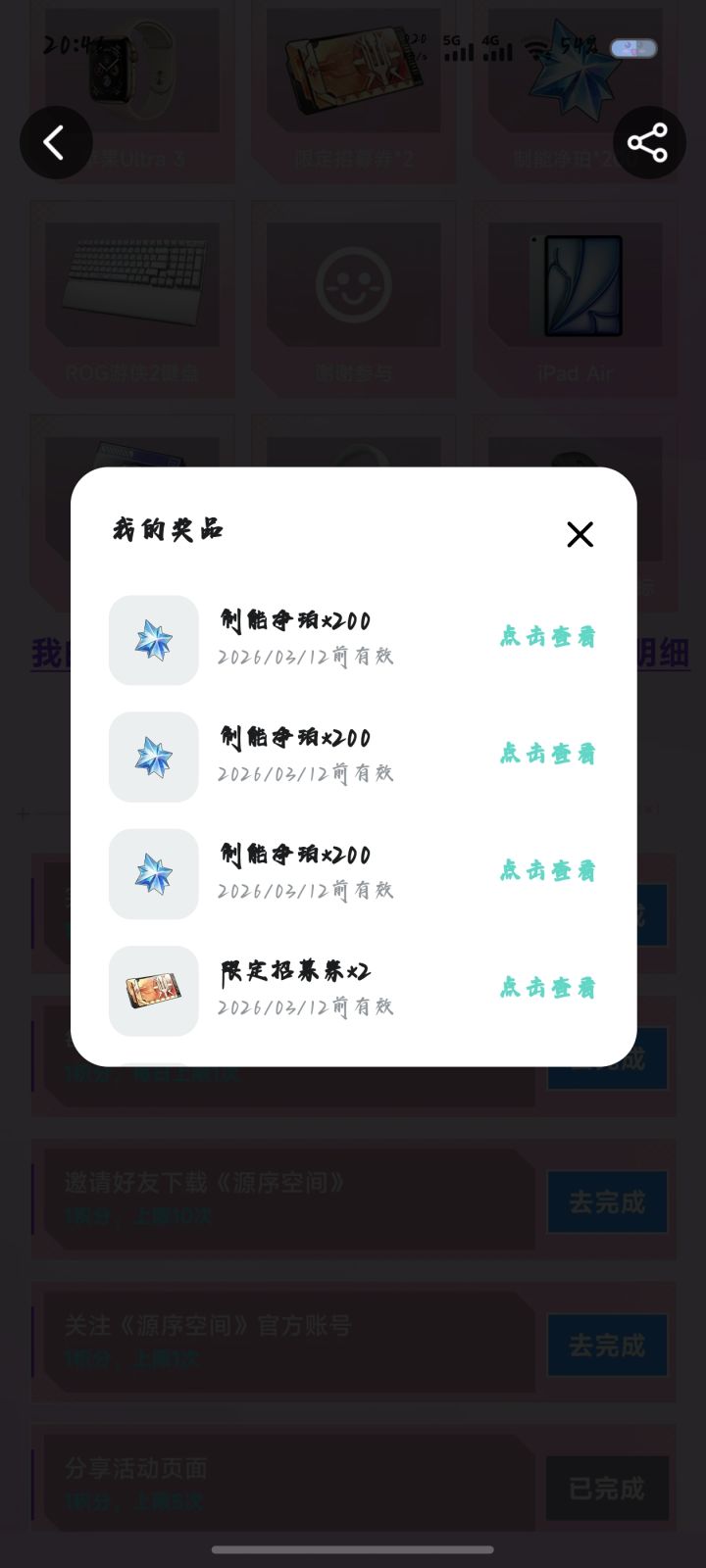This screenshot has width=706, height=1568.
Task: Tap 去完成 for 邀请好友下载《源序空间》
Action: click(607, 1201)
